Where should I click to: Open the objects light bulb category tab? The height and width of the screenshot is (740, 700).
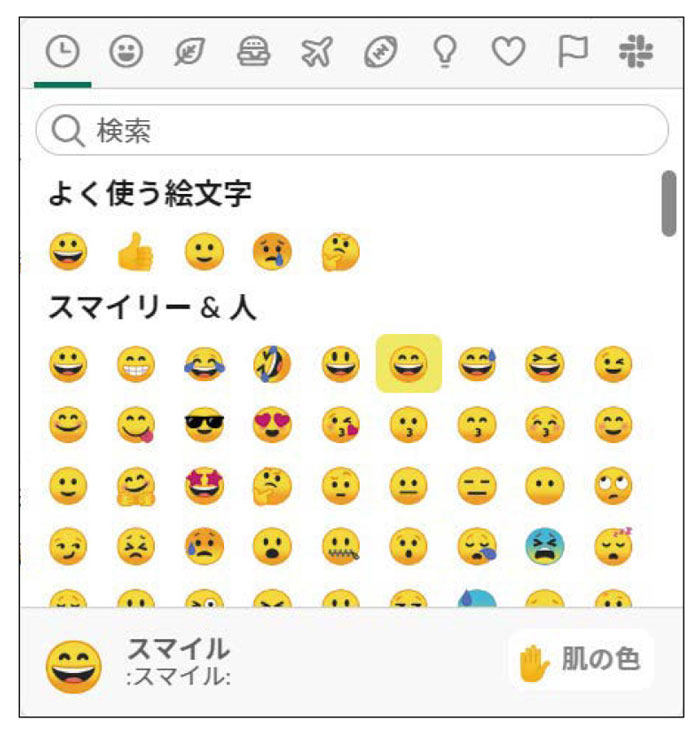click(x=443, y=53)
